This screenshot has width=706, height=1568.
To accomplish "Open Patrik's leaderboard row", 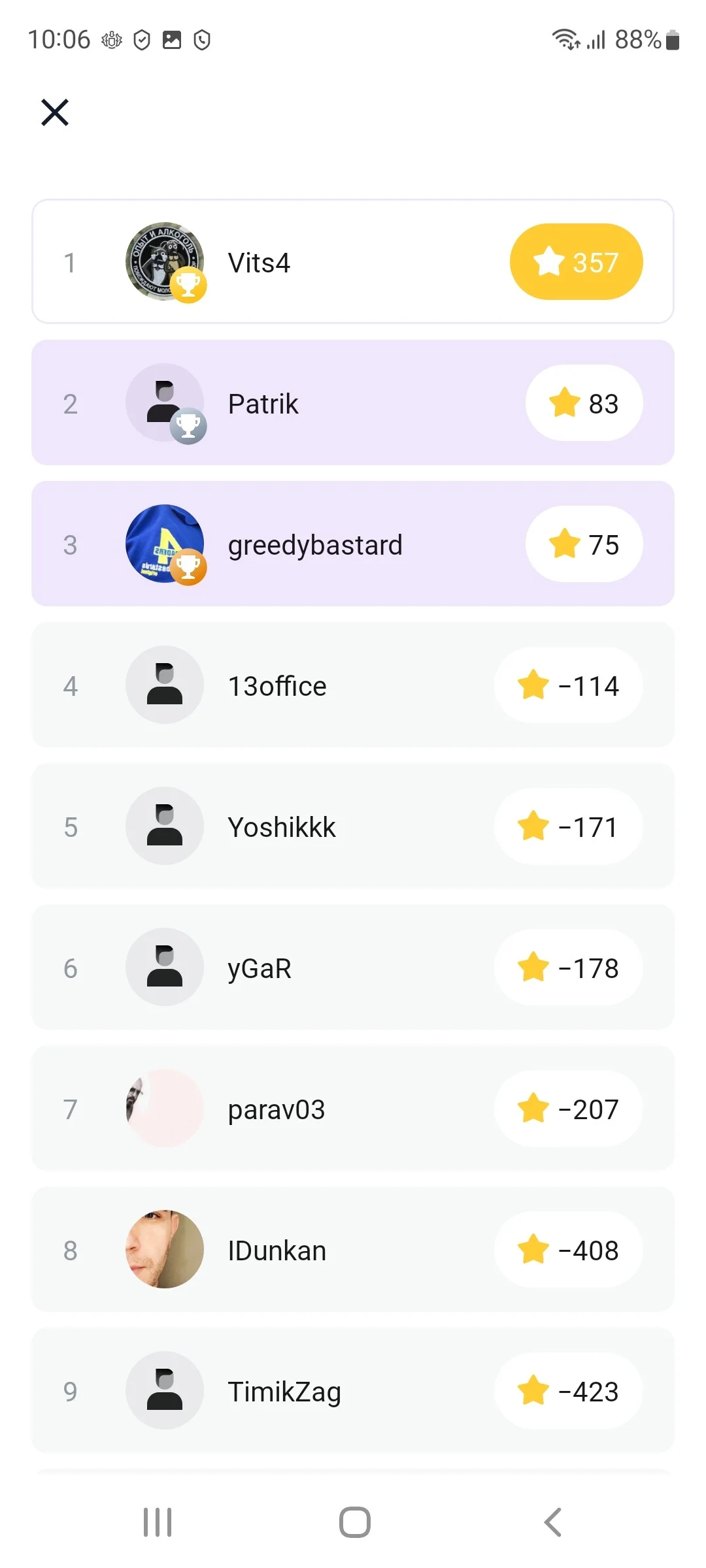I will (353, 402).
